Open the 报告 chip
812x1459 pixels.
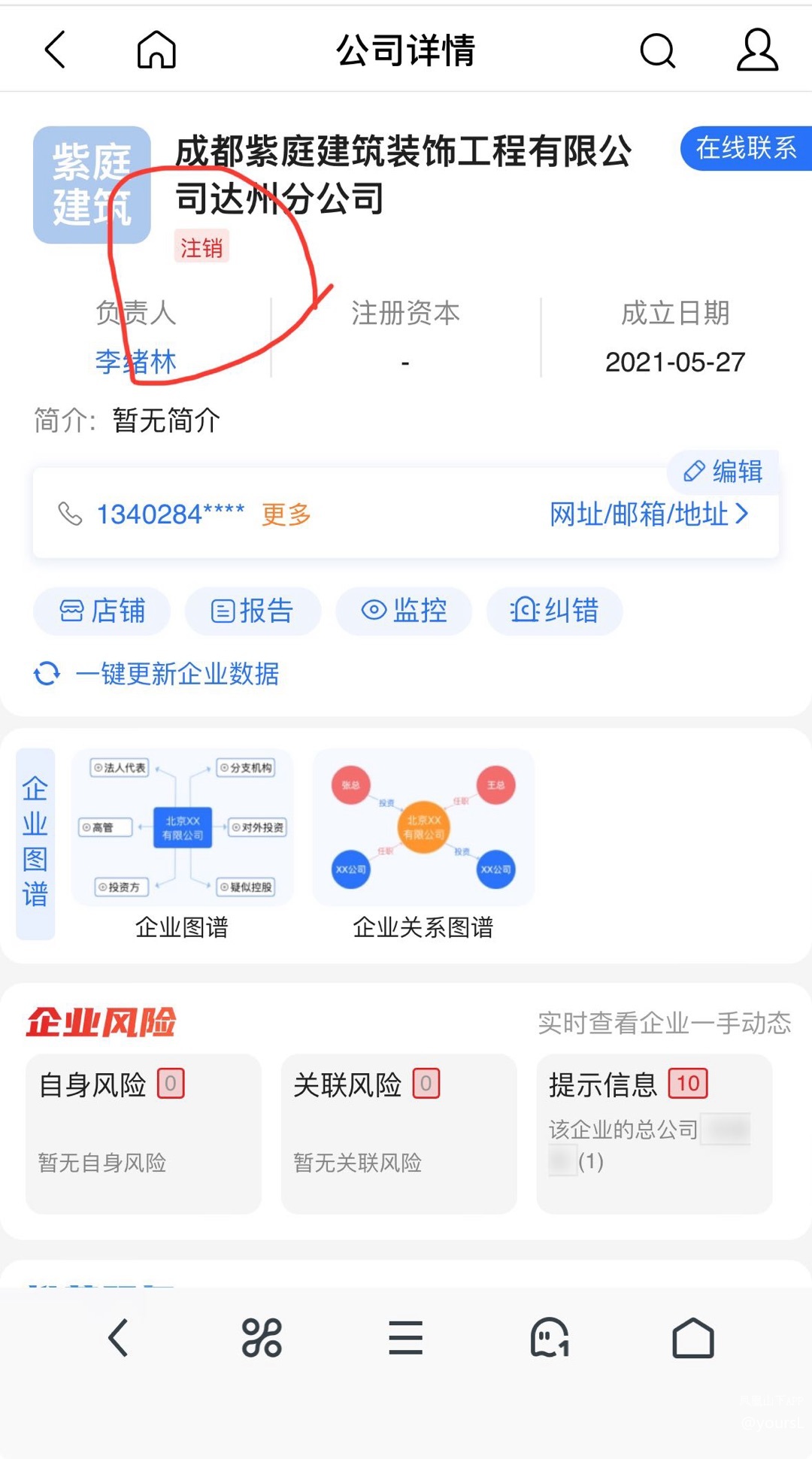tap(253, 611)
